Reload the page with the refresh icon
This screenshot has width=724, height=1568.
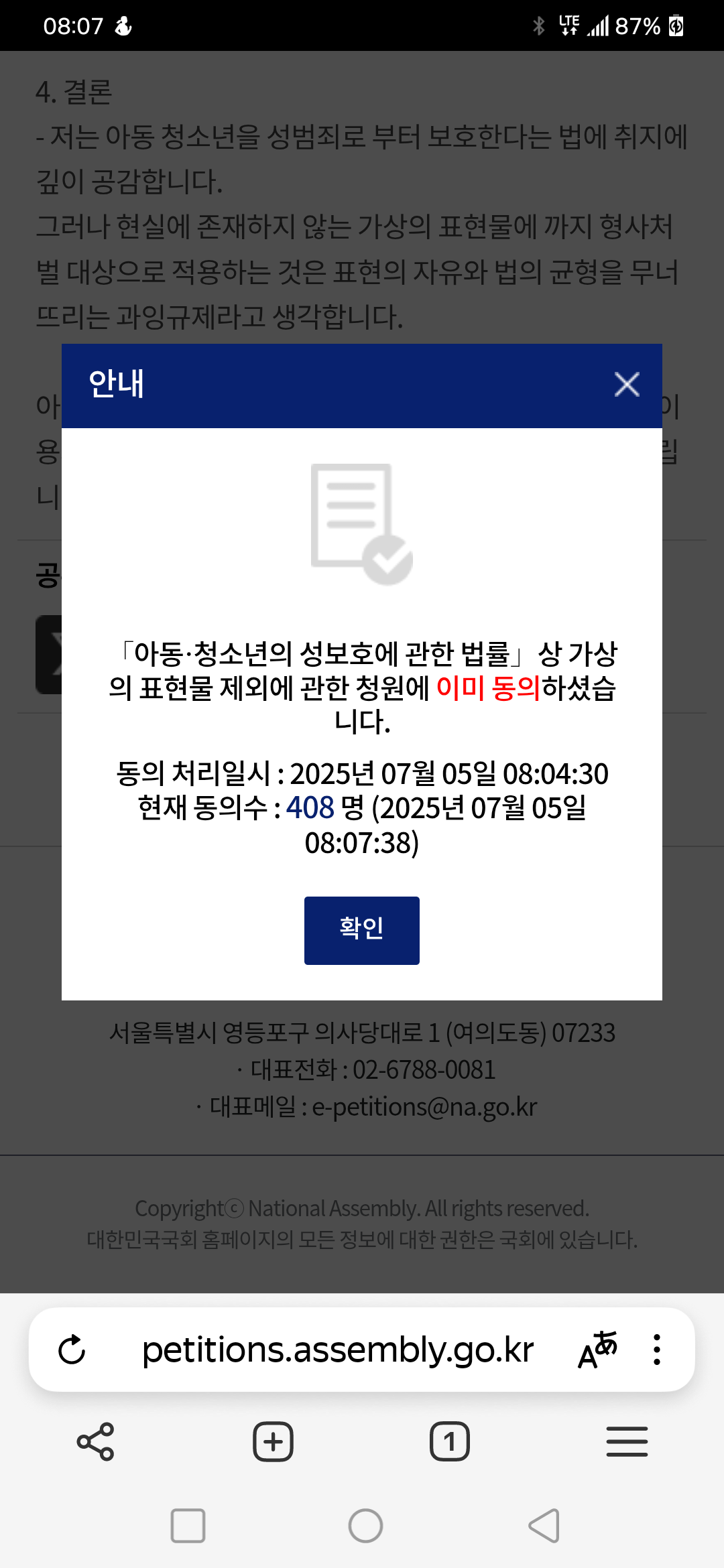click(72, 1350)
